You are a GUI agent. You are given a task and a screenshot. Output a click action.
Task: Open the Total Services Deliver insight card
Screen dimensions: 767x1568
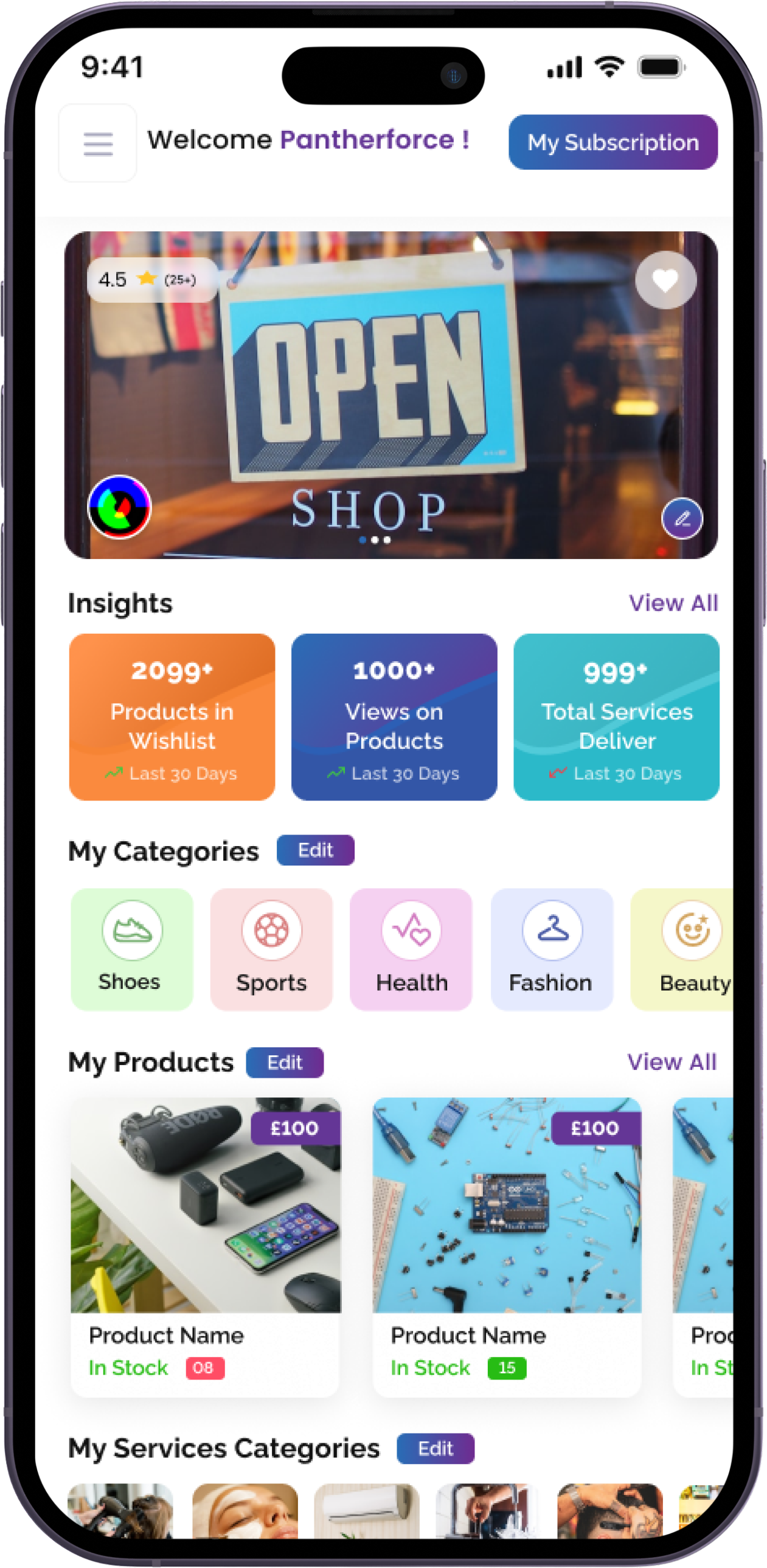(616, 716)
